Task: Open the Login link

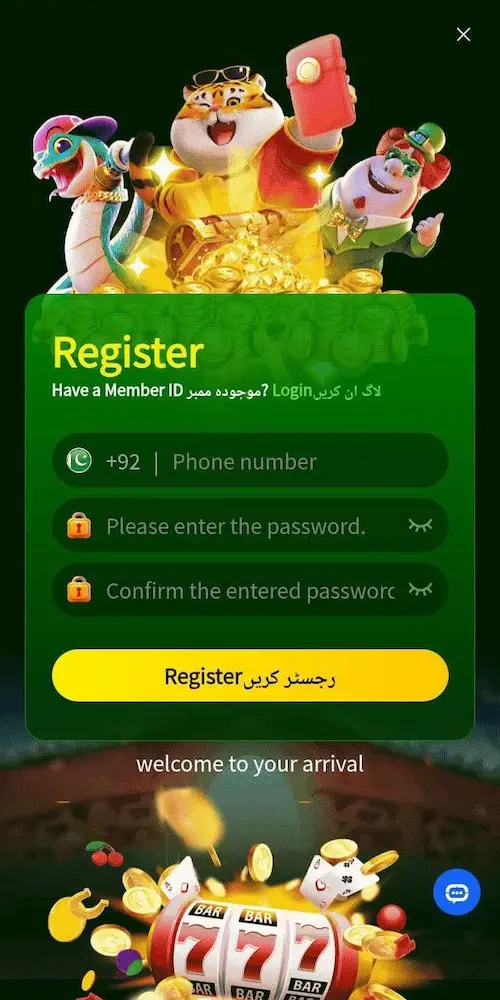Action: [x=292, y=390]
